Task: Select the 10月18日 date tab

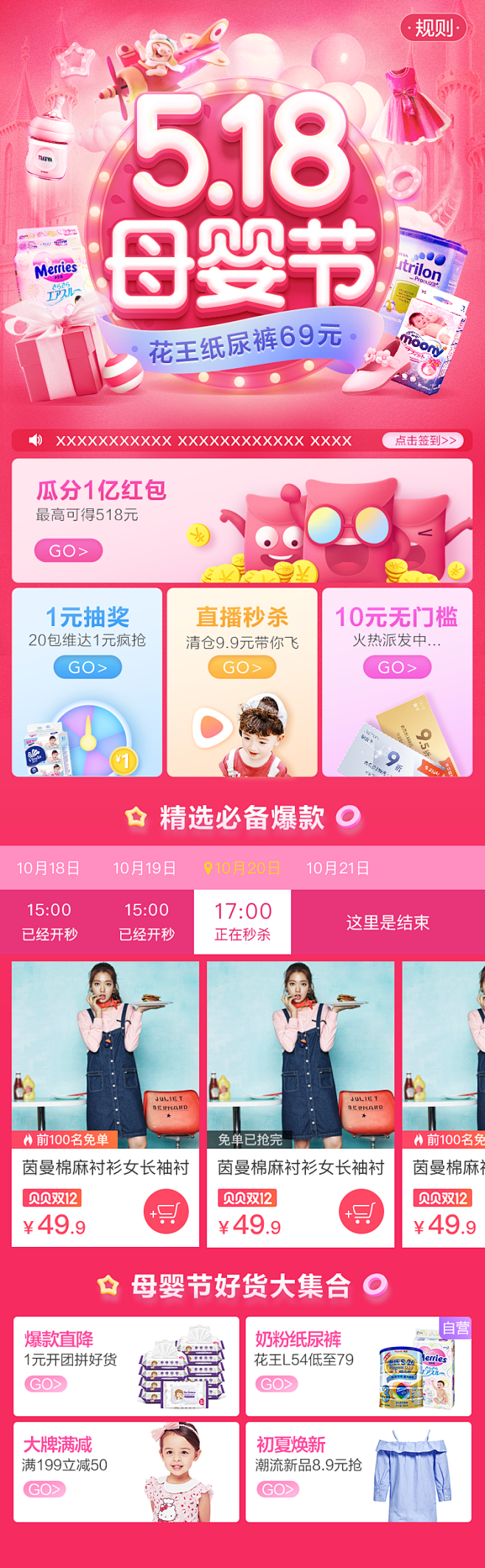Action: point(48,868)
